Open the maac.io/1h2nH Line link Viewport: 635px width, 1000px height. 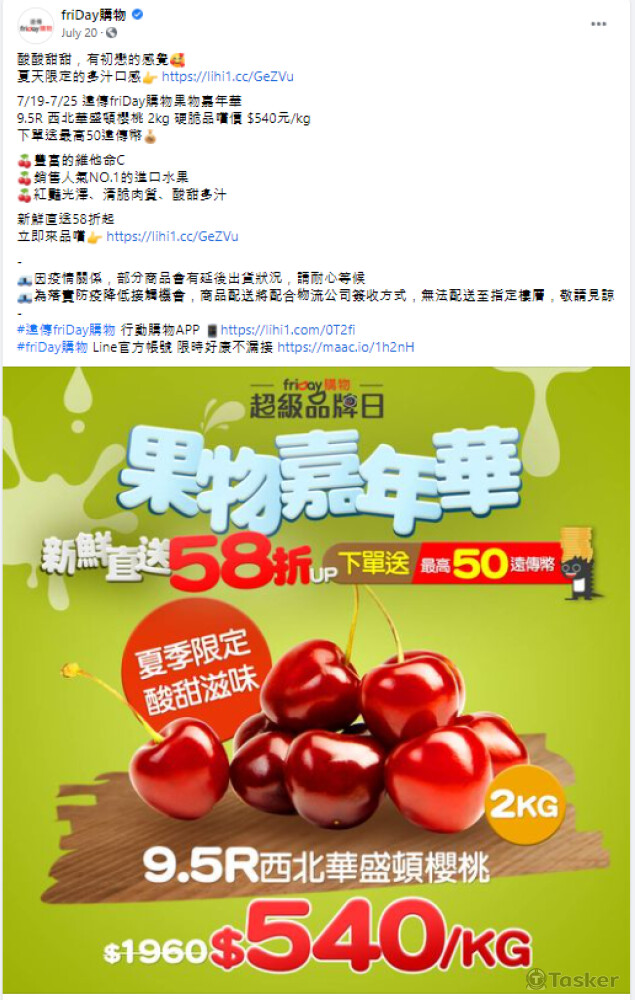[346, 347]
